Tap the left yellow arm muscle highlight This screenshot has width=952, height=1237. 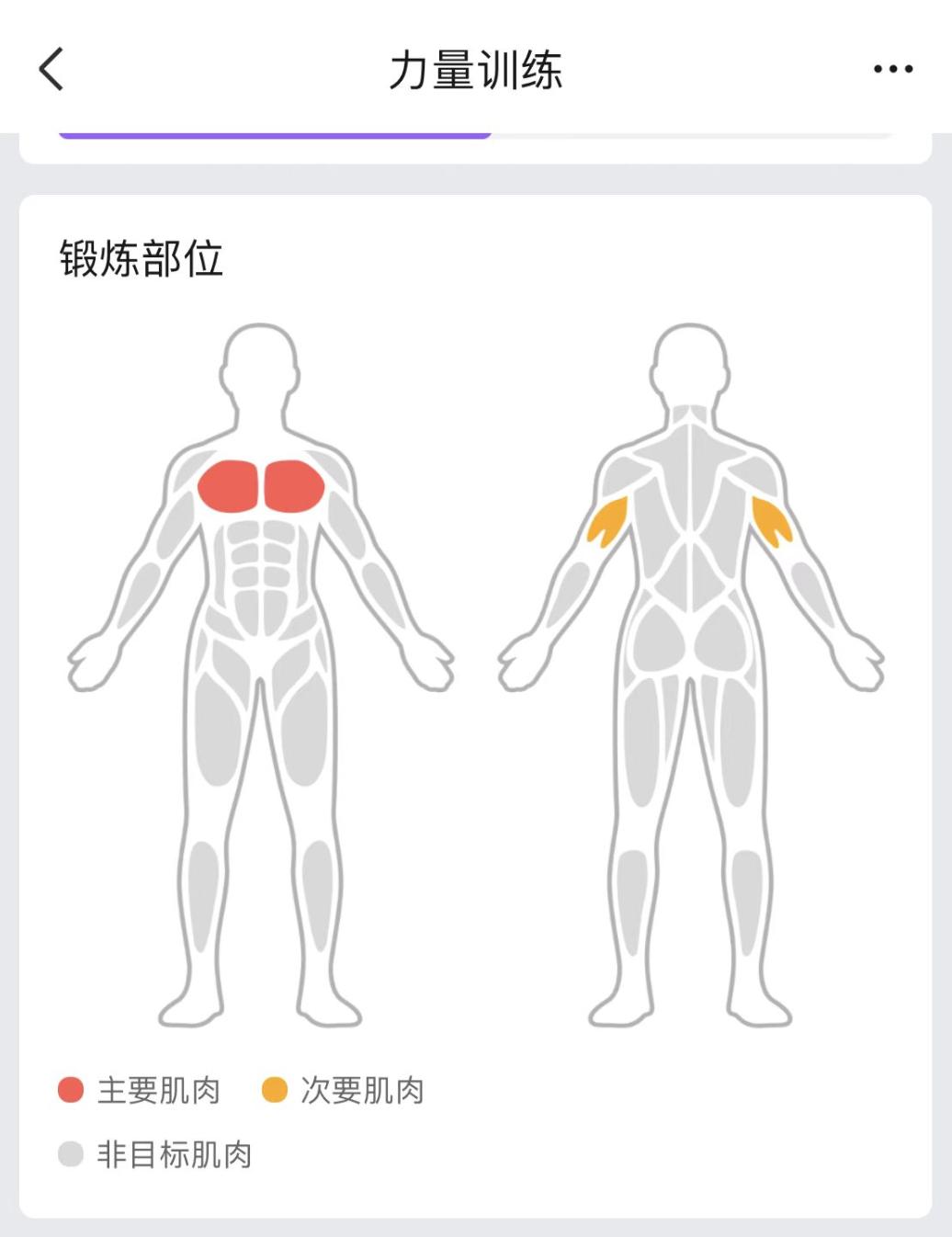tap(609, 519)
